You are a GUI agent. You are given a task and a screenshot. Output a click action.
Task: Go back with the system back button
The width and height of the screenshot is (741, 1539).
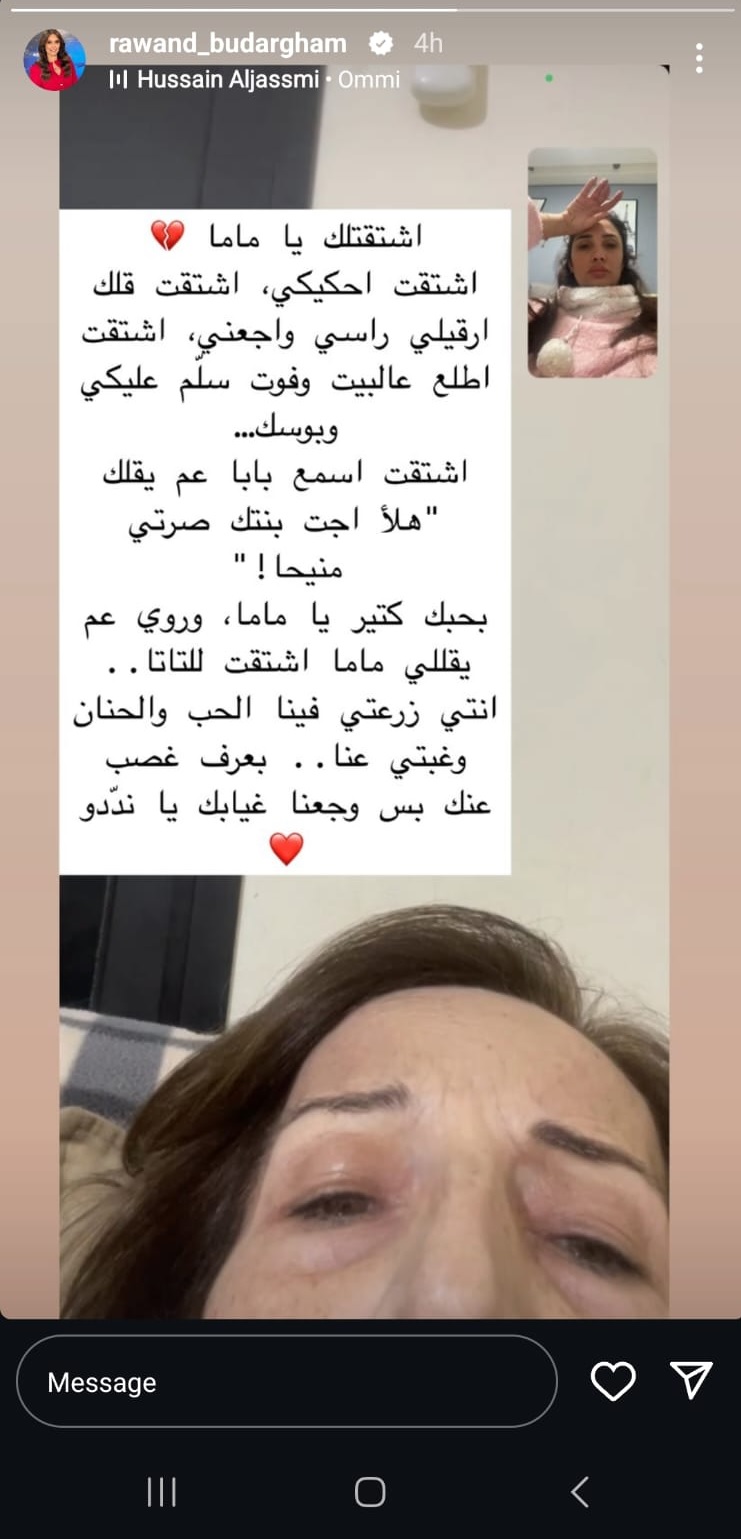(x=579, y=1491)
